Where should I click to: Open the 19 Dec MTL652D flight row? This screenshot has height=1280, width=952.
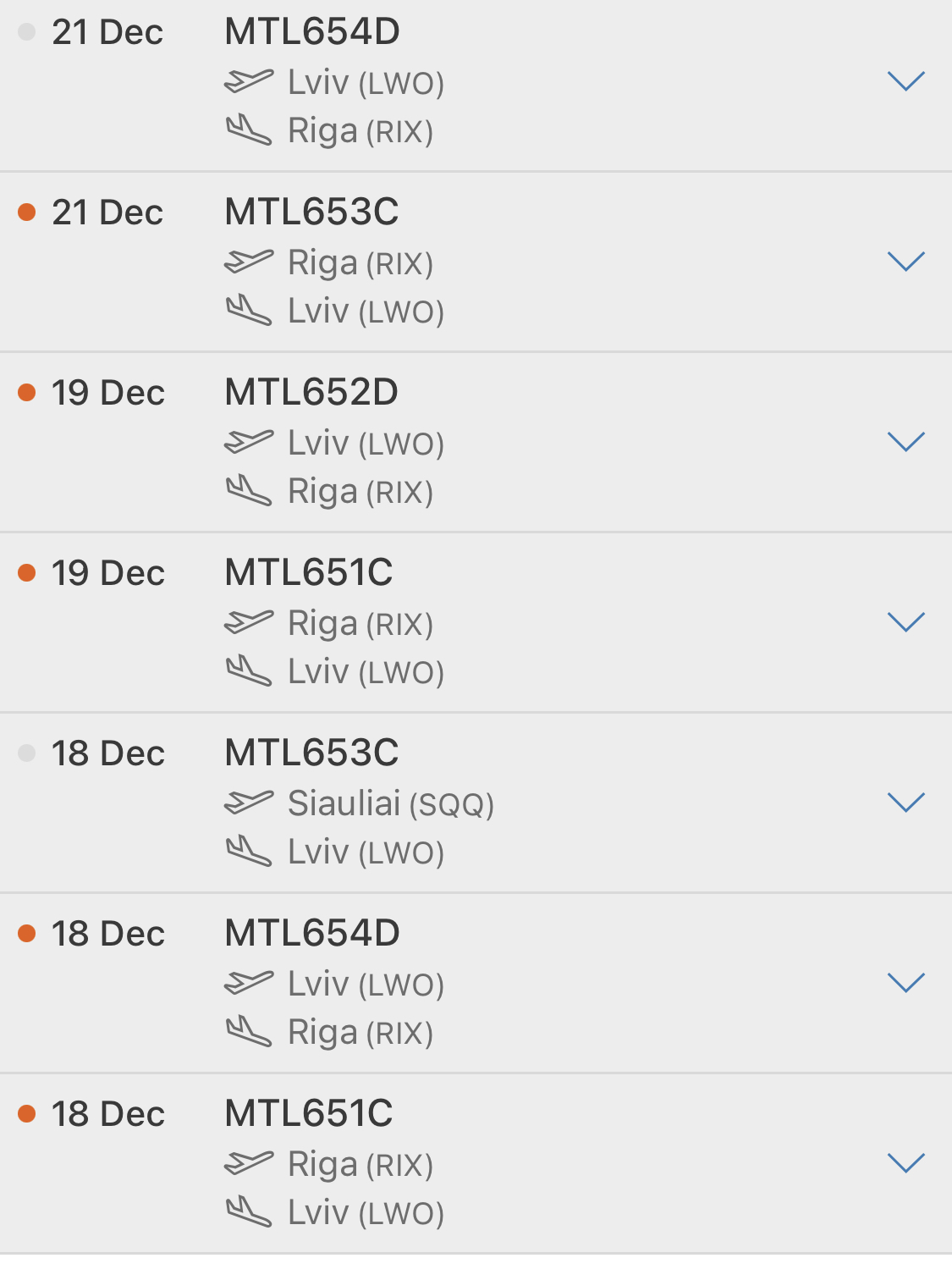[905, 442]
